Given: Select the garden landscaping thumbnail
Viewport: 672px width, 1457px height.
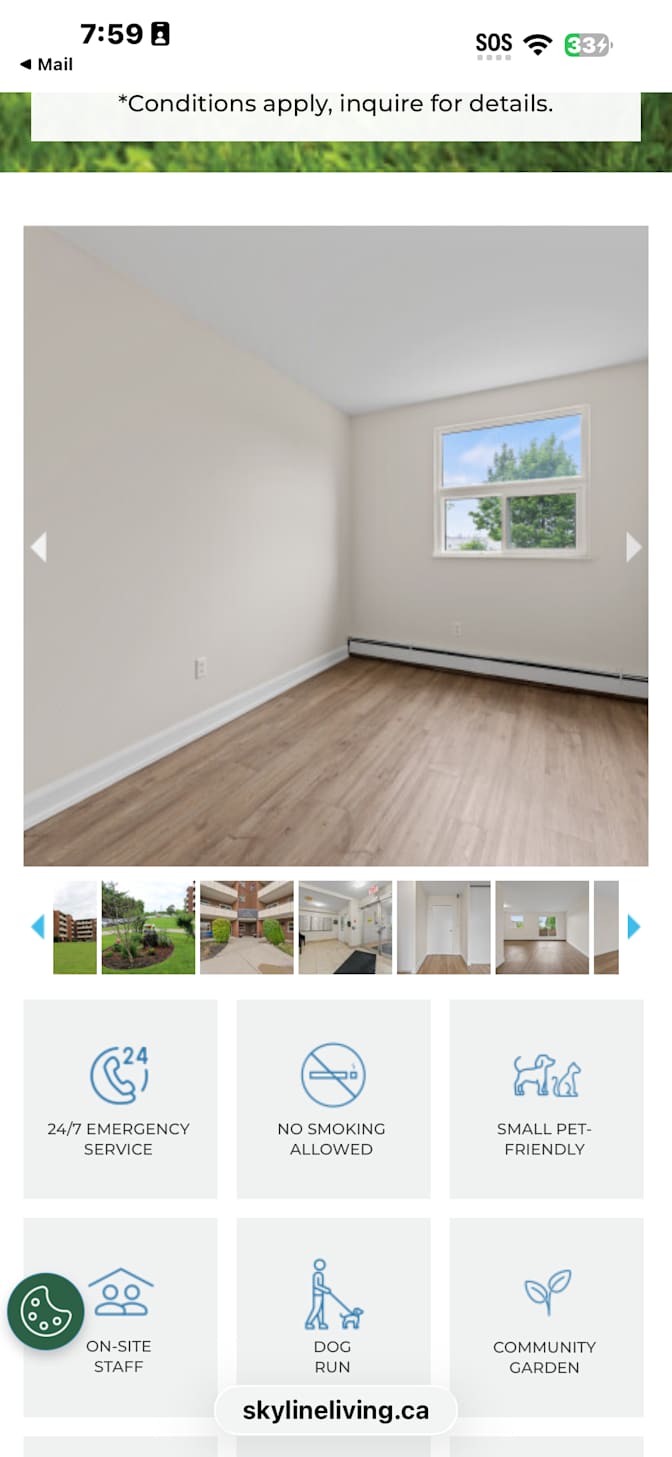Looking at the screenshot, I should point(148,927).
